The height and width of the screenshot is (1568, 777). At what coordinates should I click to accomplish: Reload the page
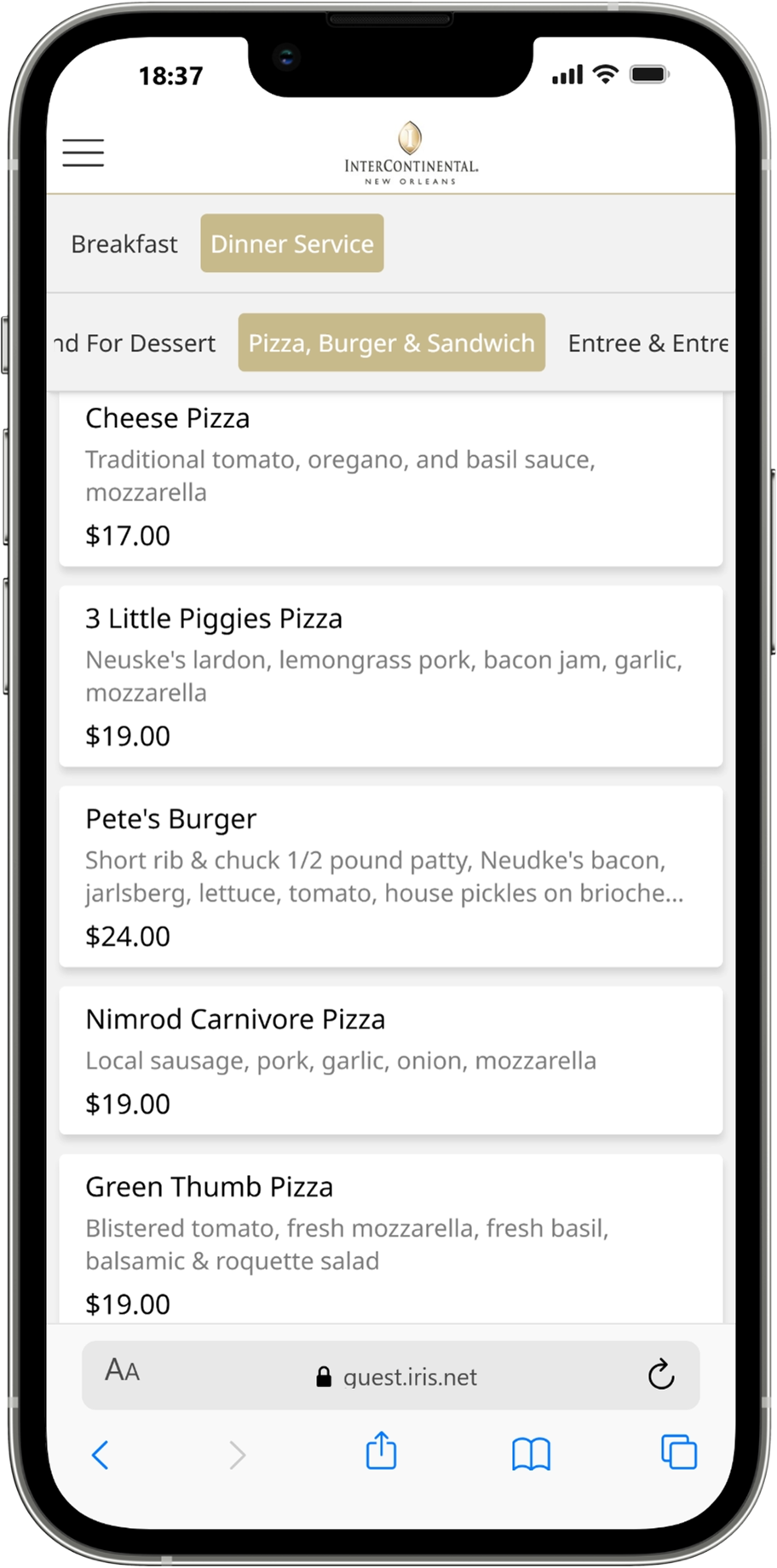pos(660,1375)
